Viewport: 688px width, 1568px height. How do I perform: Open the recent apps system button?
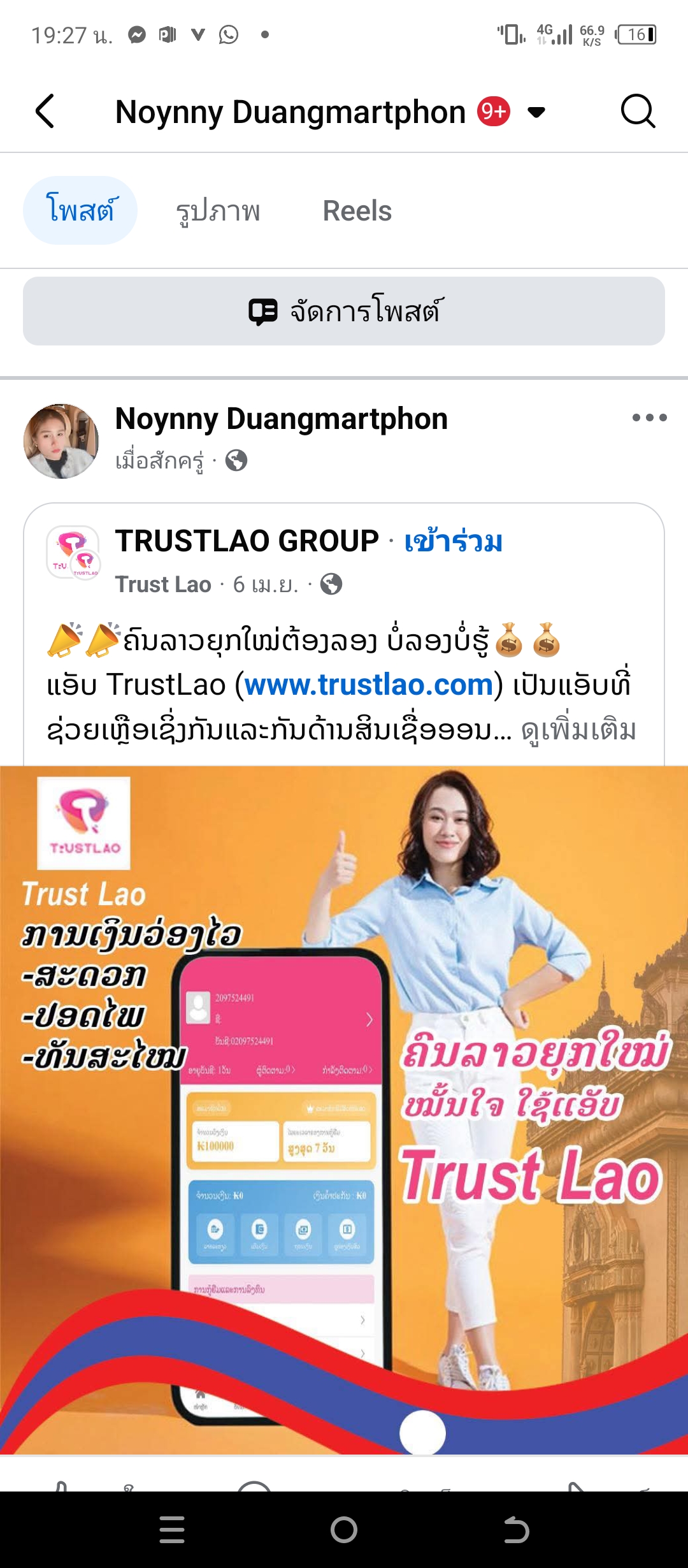click(x=172, y=1530)
